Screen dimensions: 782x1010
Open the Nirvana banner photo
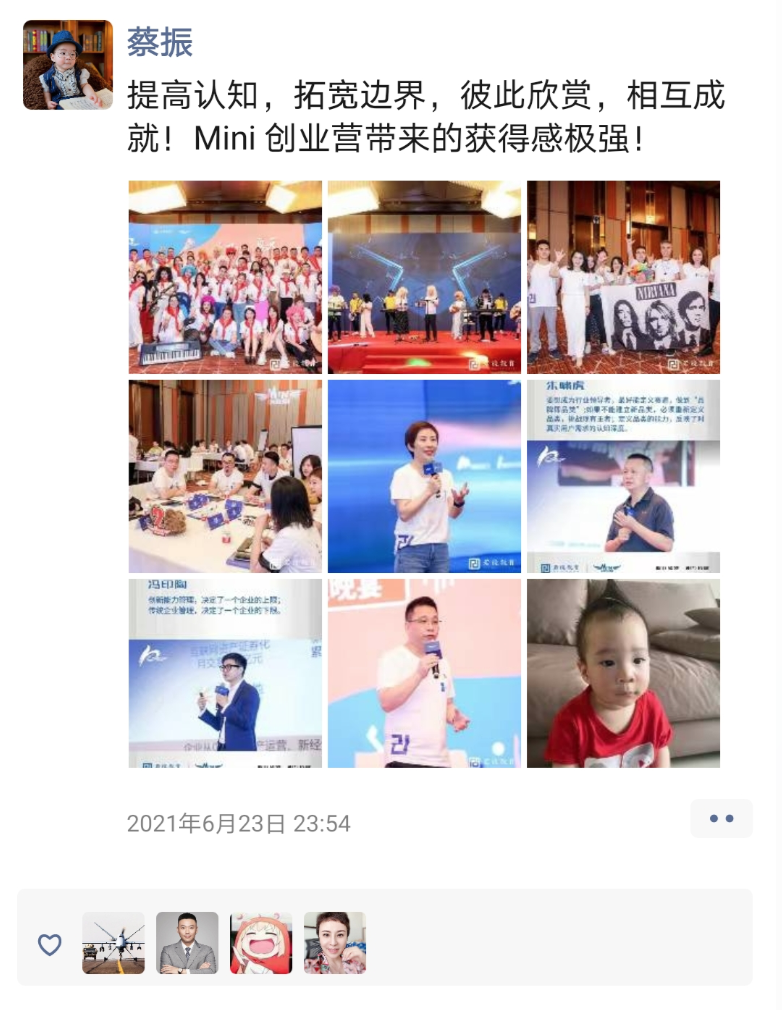click(623, 277)
